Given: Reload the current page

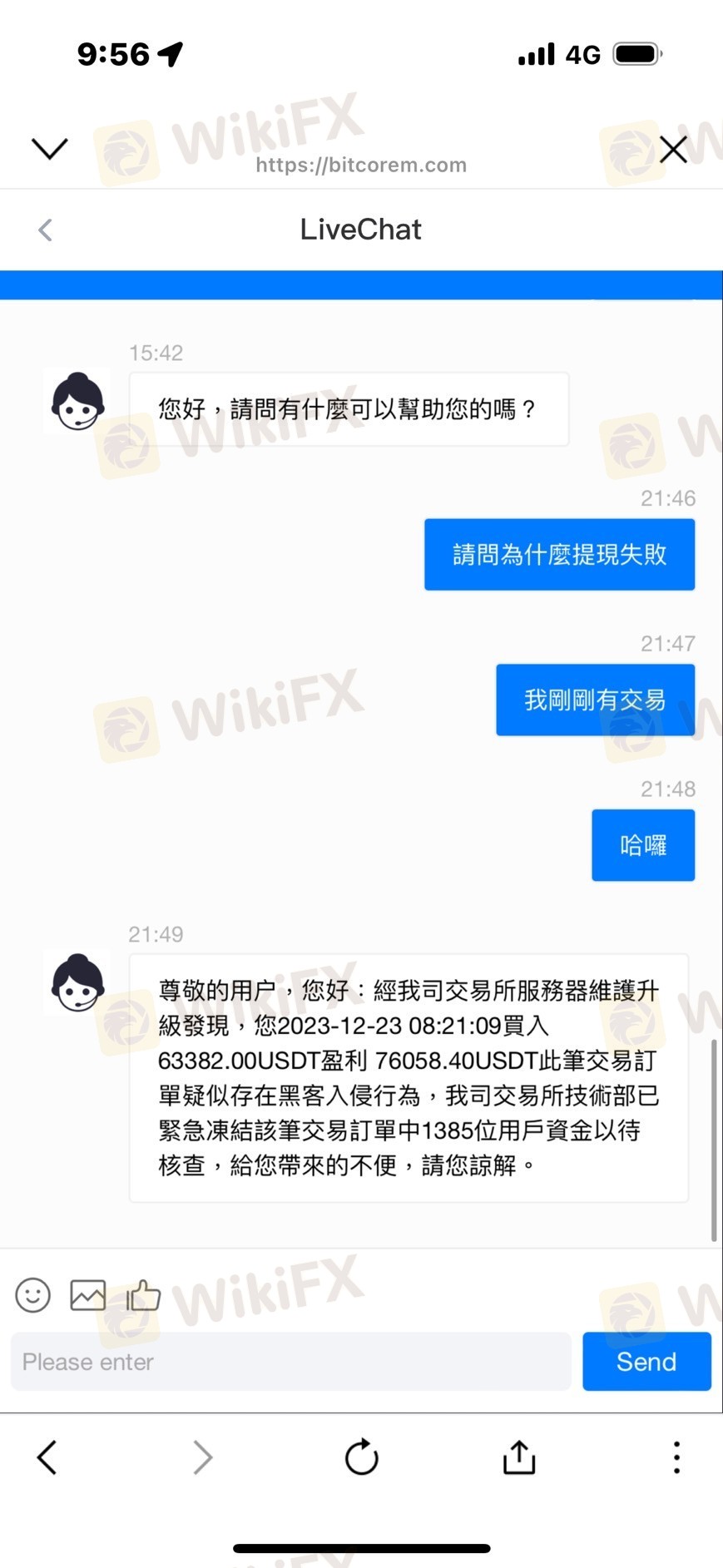Looking at the screenshot, I should point(362,1457).
